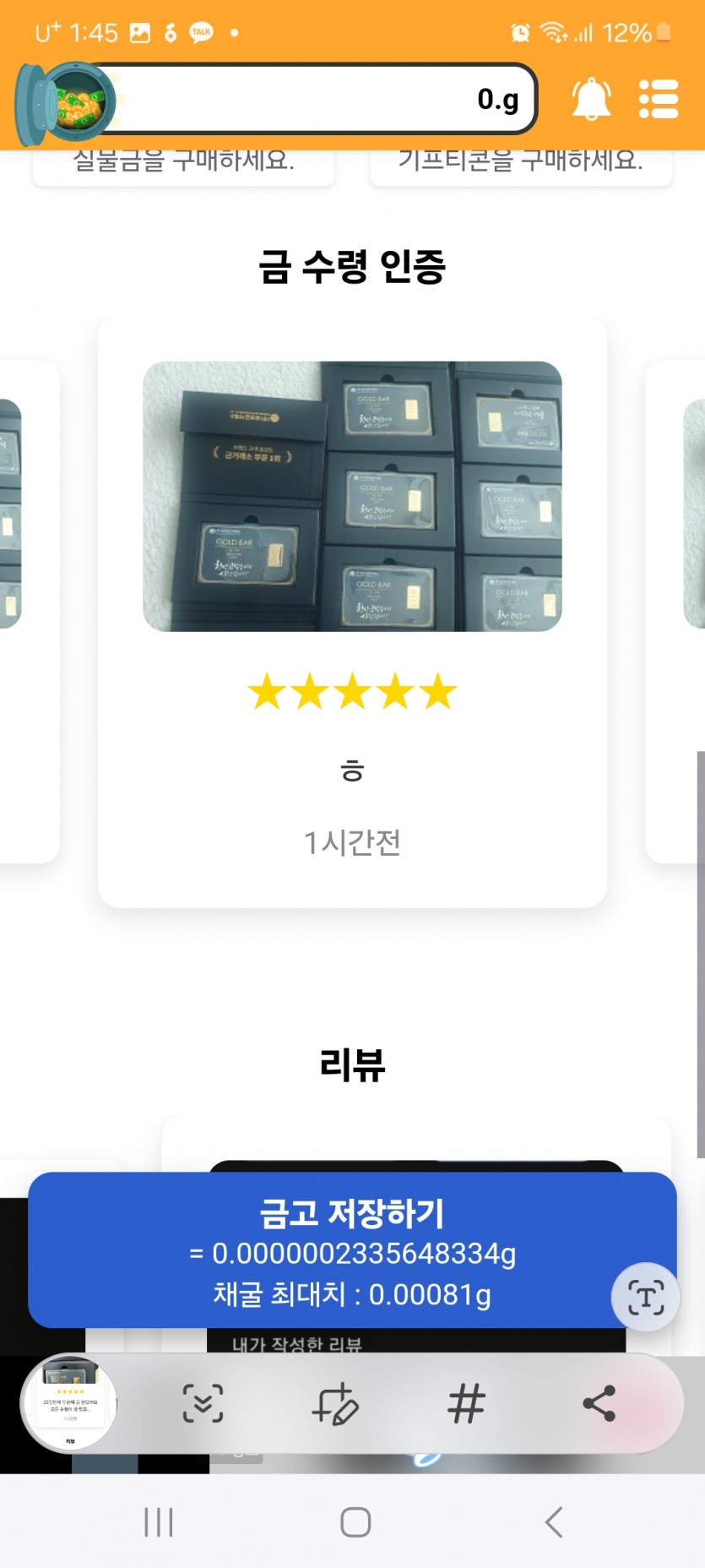705x1568 pixels.
Task: Edit the screenshot with crop-pencil tool
Action: (x=335, y=1403)
